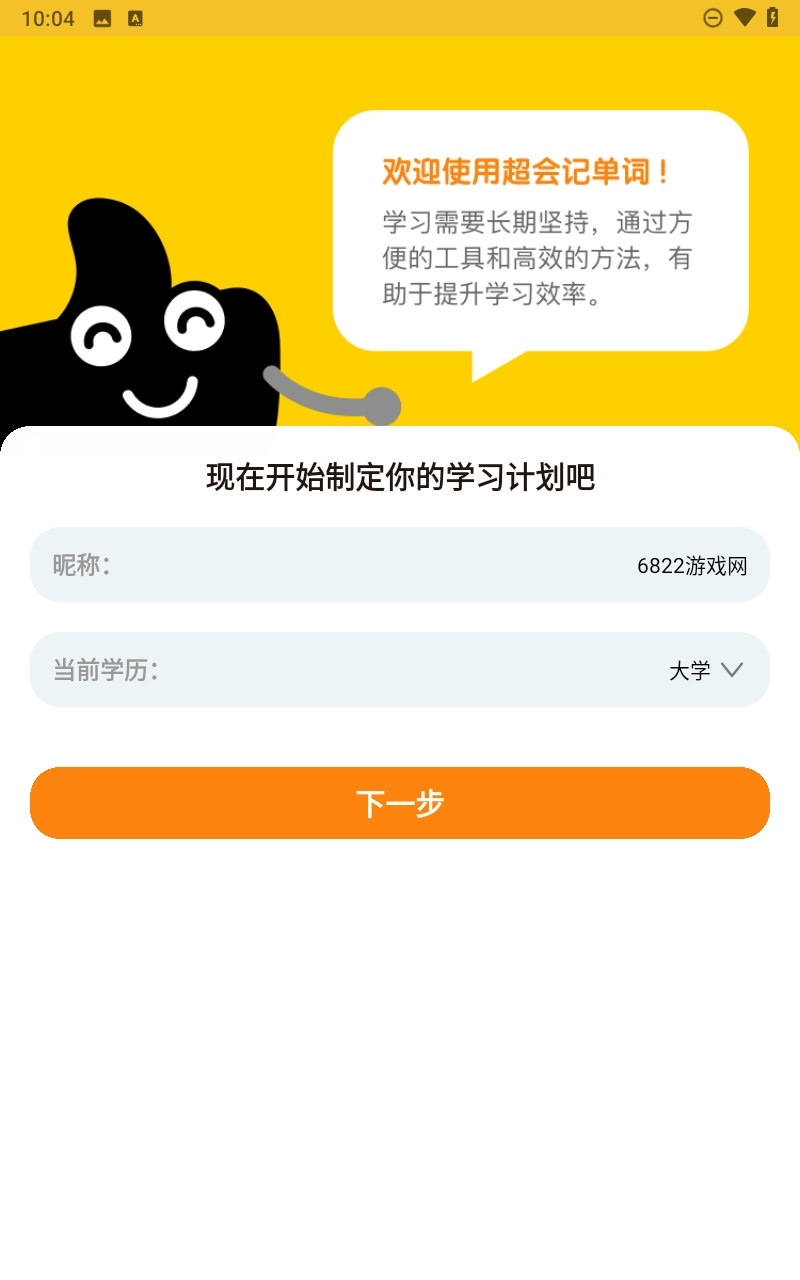Click the battery icon in status bar
This screenshot has height=1280, width=800.
[x=773, y=17]
